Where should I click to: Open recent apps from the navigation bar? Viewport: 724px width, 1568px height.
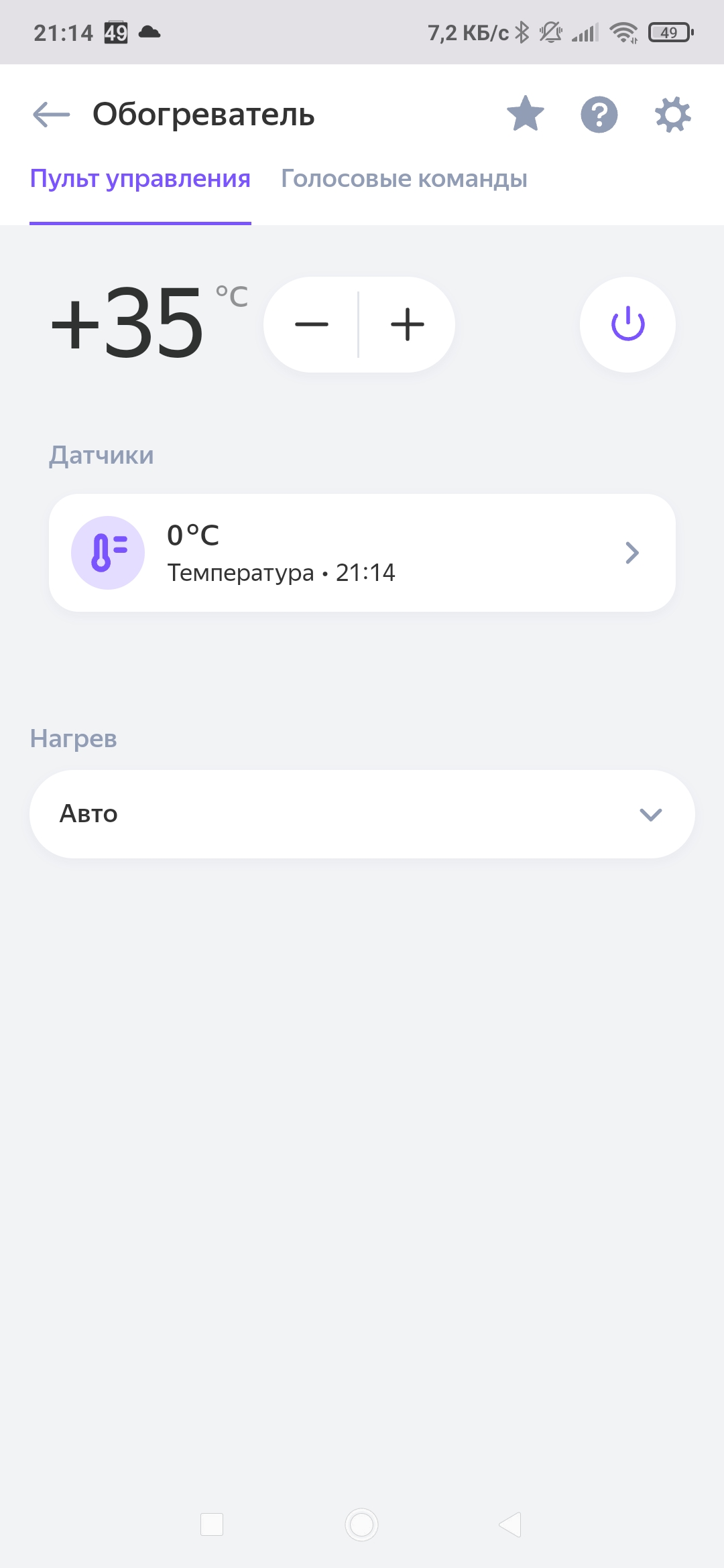pos(212,1525)
